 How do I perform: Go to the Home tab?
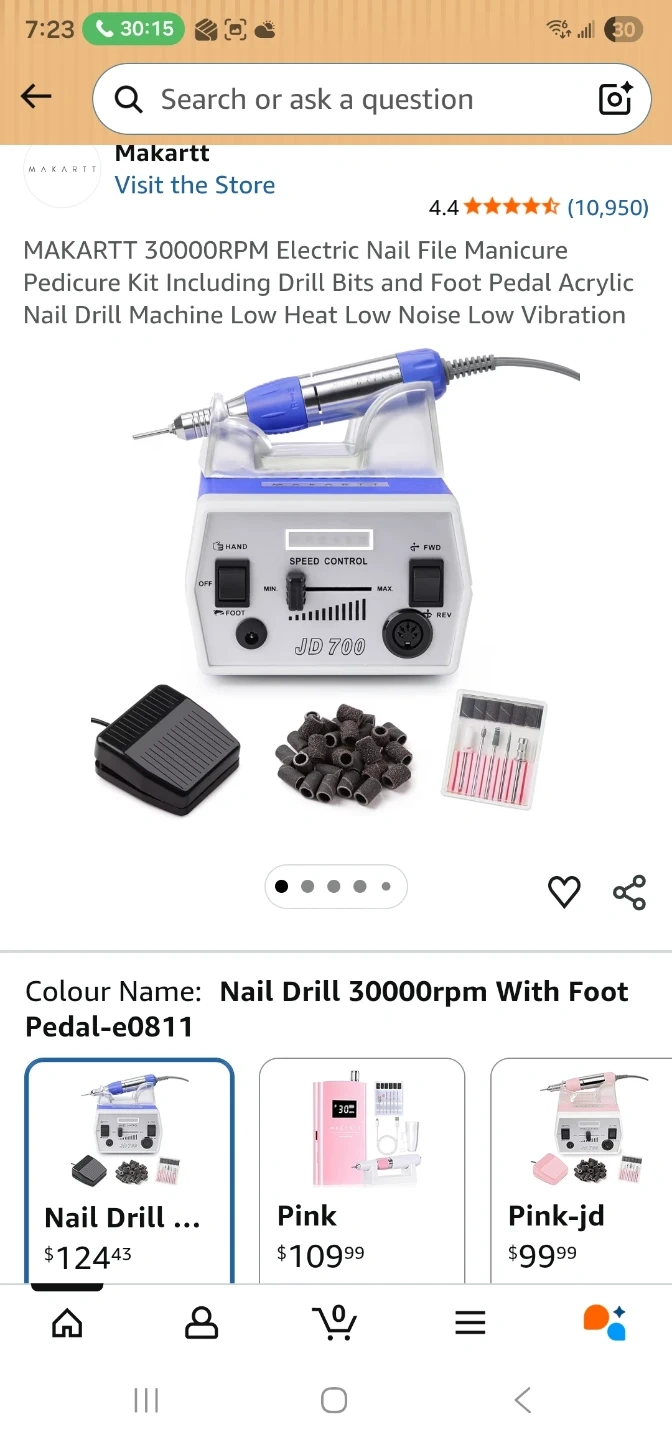(x=67, y=1323)
